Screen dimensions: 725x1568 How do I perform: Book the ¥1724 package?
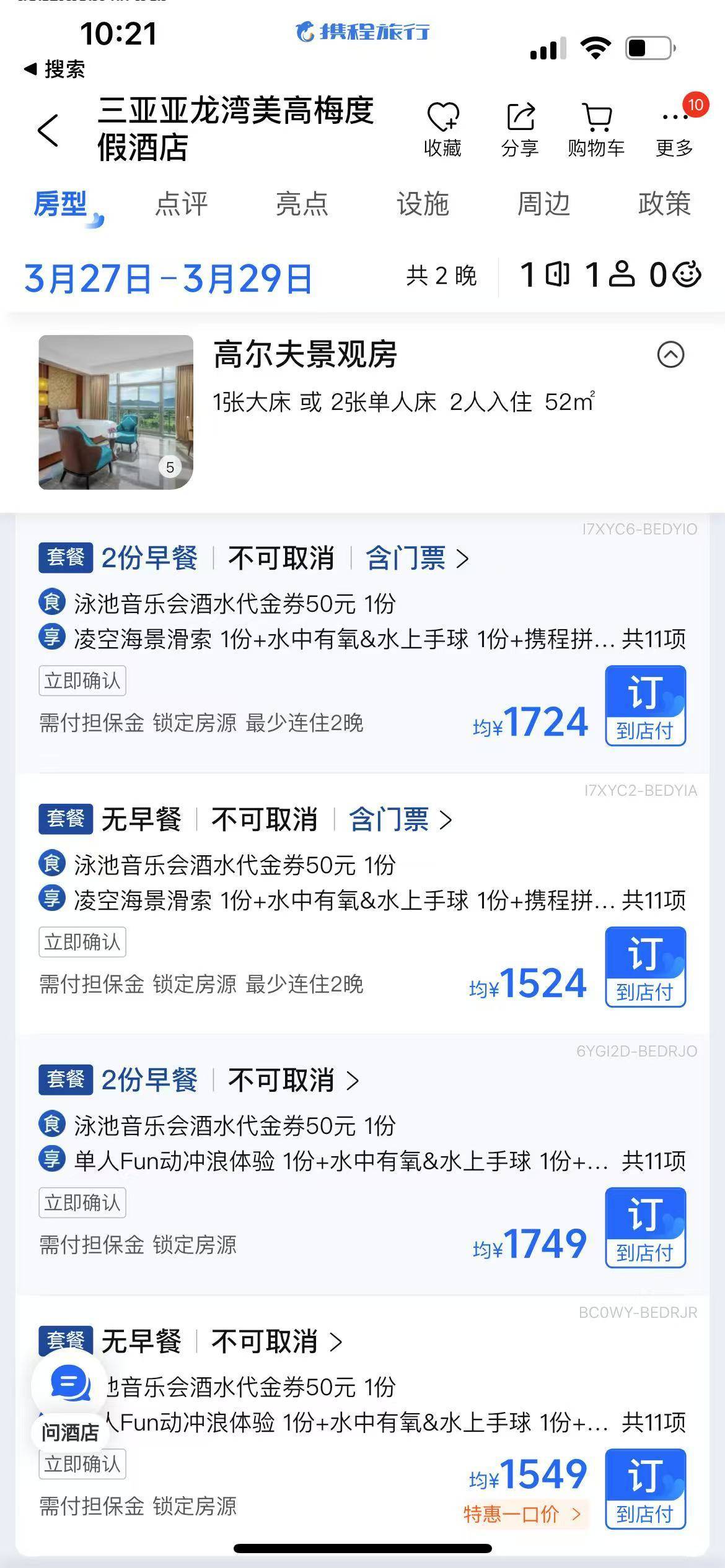(x=646, y=705)
